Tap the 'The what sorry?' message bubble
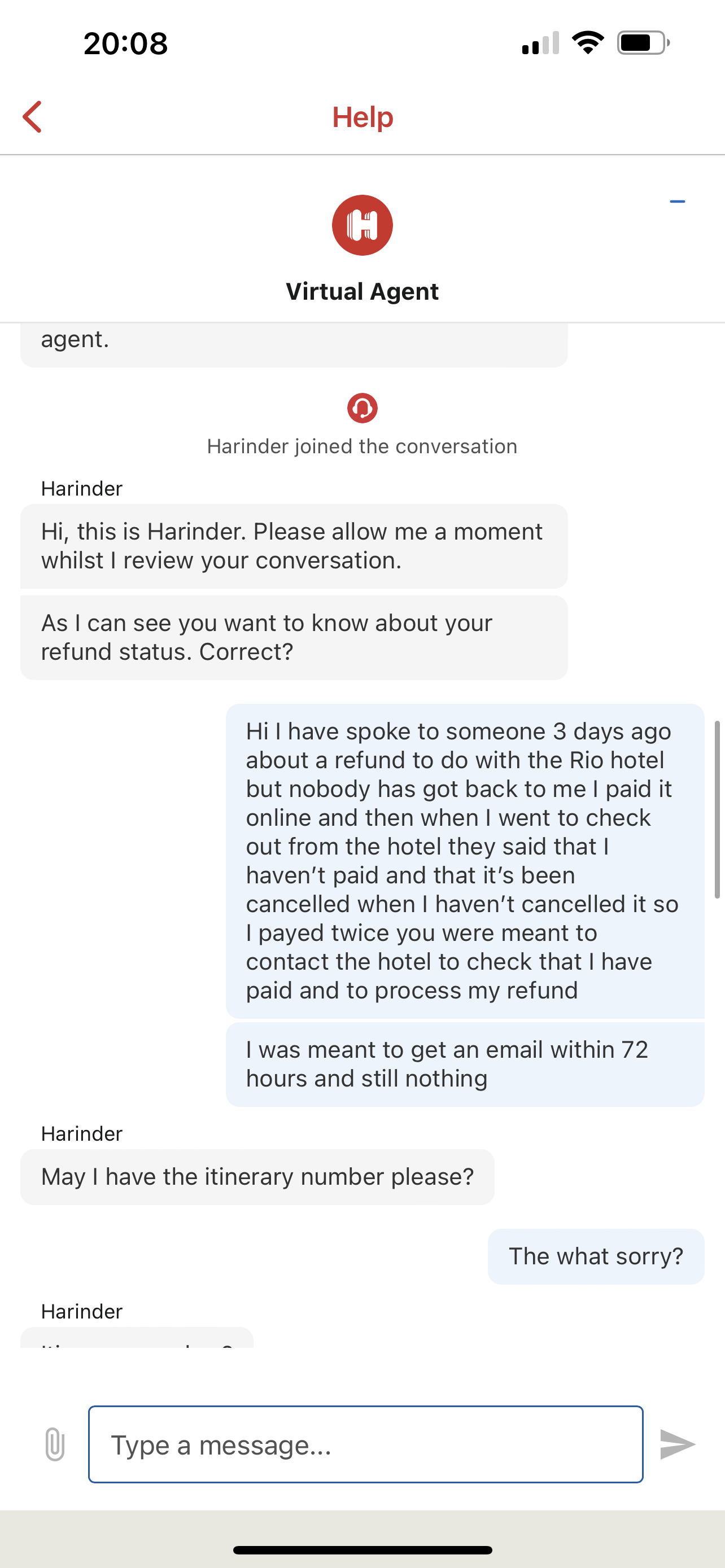Viewport: 725px width, 1568px height. point(595,1256)
